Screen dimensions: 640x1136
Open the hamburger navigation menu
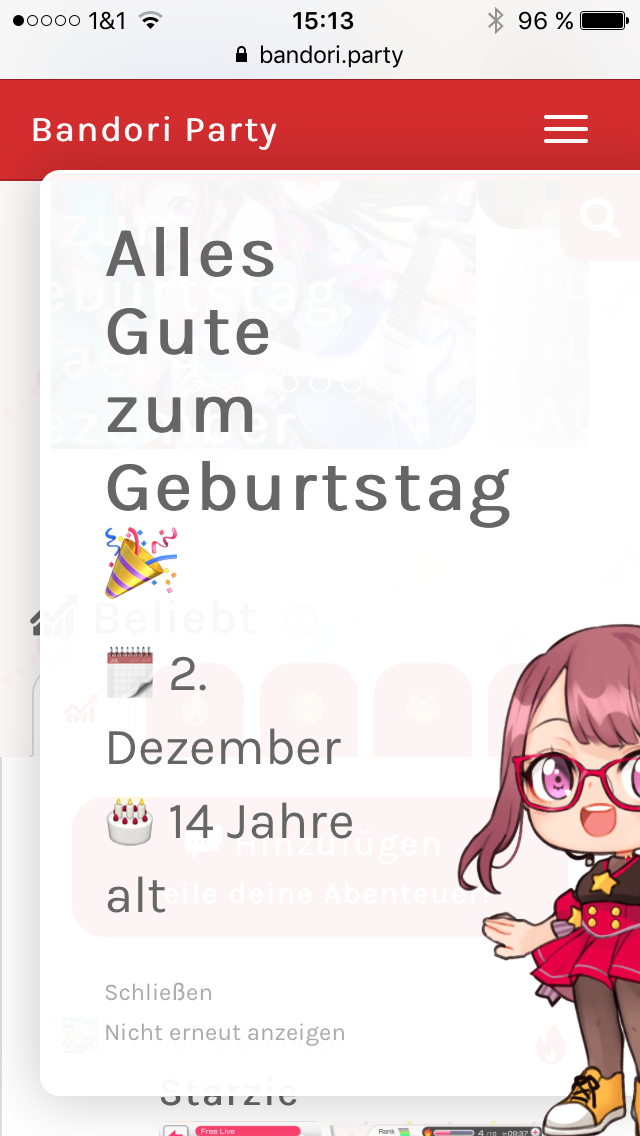coord(565,129)
